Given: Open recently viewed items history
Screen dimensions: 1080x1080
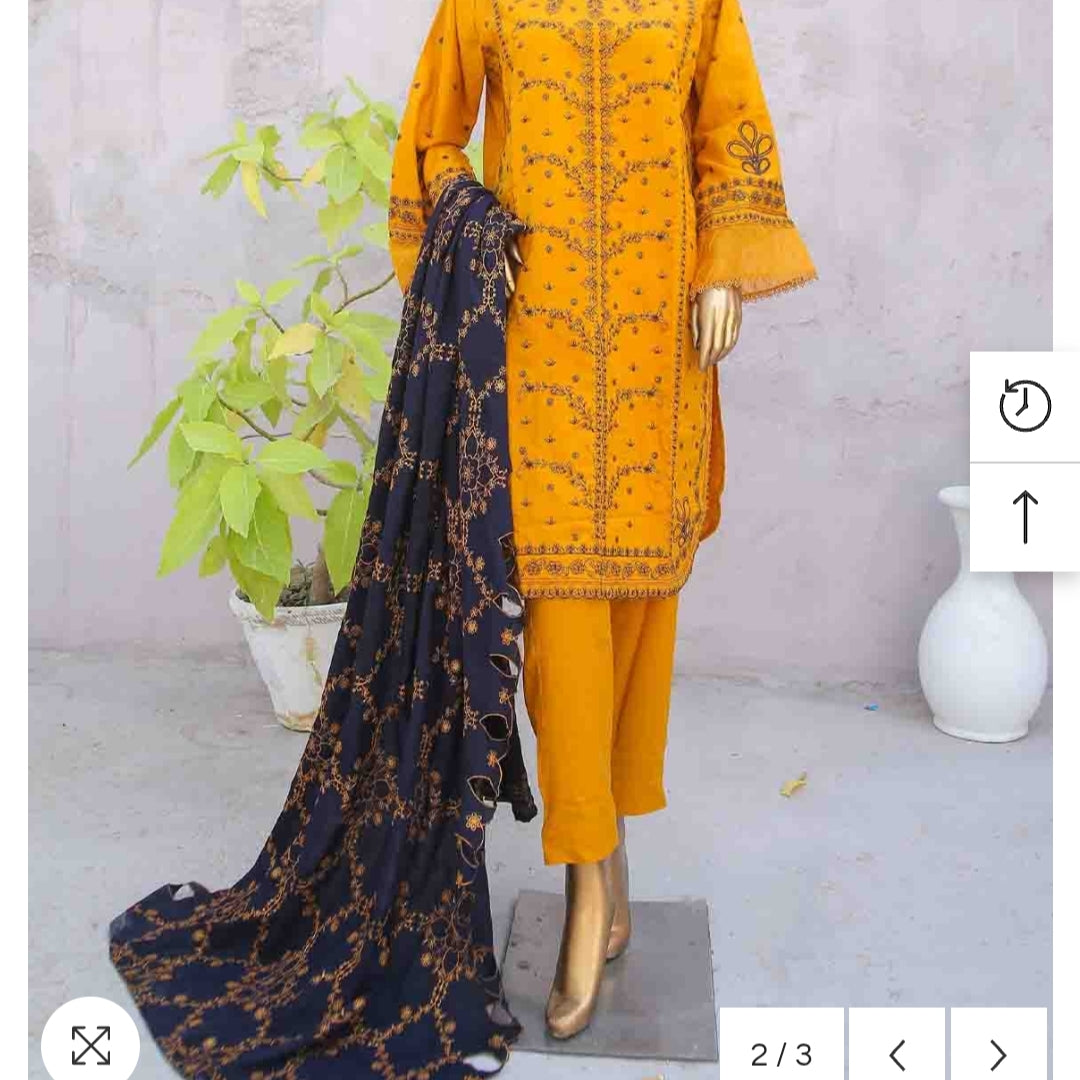Looking at the screenshot, I should pyautogui.click(x=1025, y=406).
